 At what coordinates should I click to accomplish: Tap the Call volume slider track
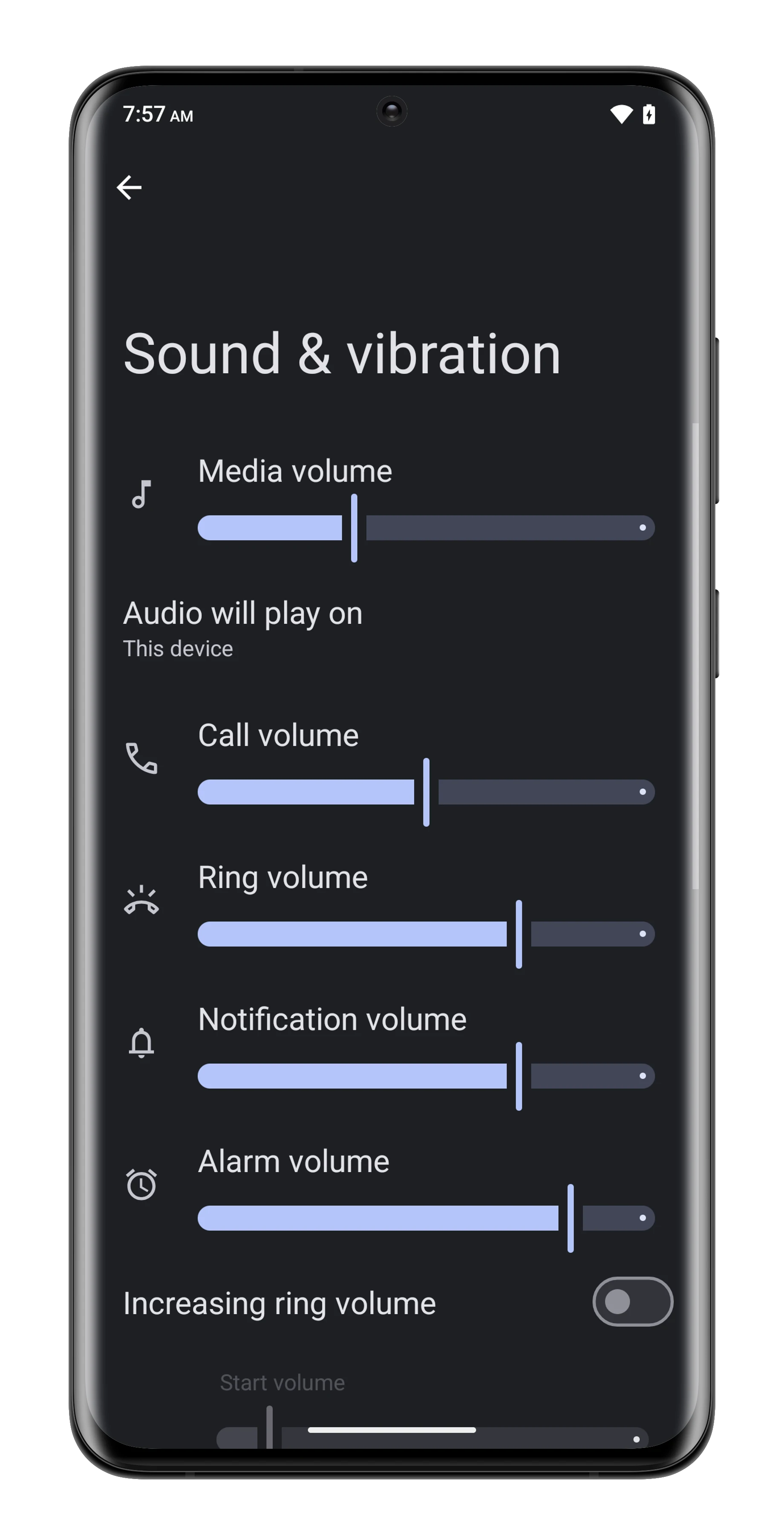pos(426,792)
